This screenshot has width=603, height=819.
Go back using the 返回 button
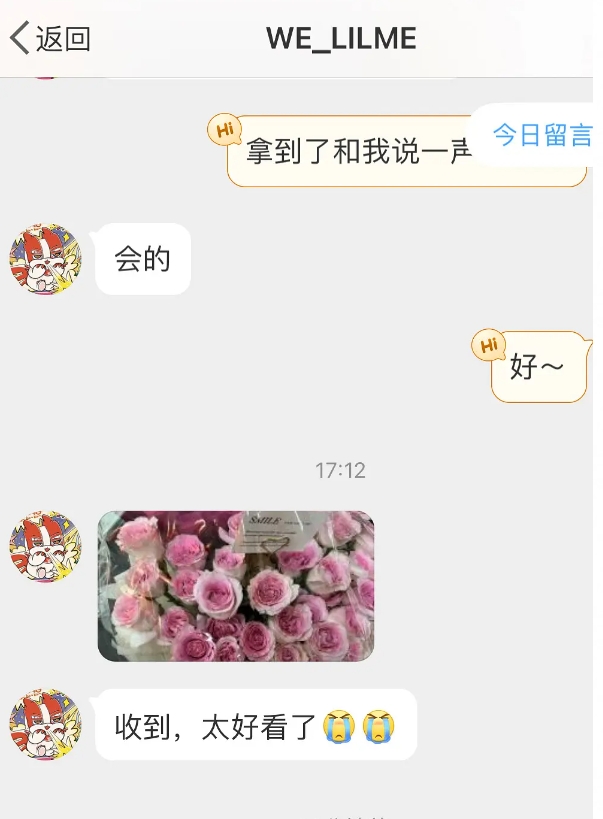(x=50, y=39)
